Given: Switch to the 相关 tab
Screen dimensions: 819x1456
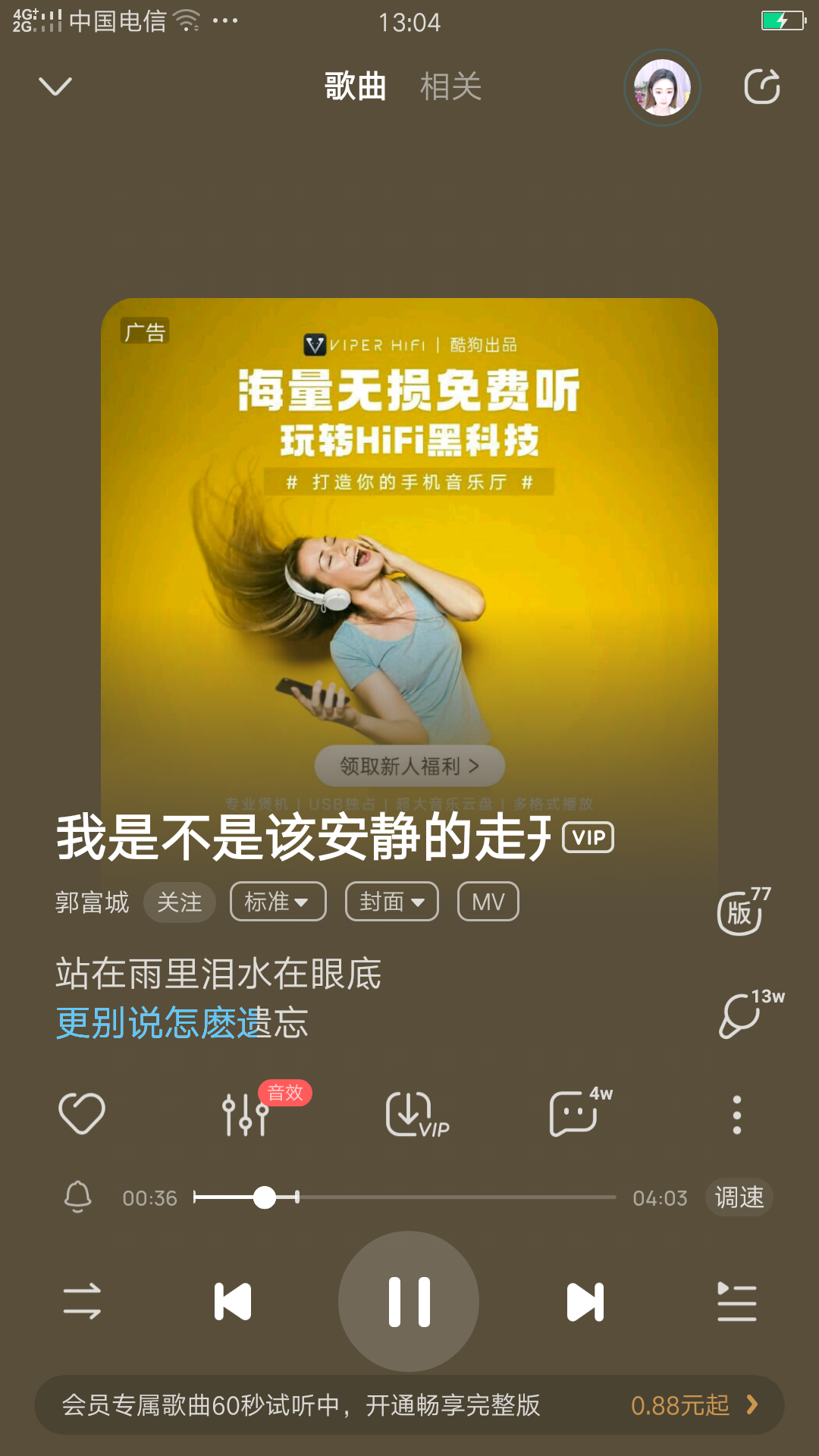Looking at the screenshot, I should (x=450, y=86).
